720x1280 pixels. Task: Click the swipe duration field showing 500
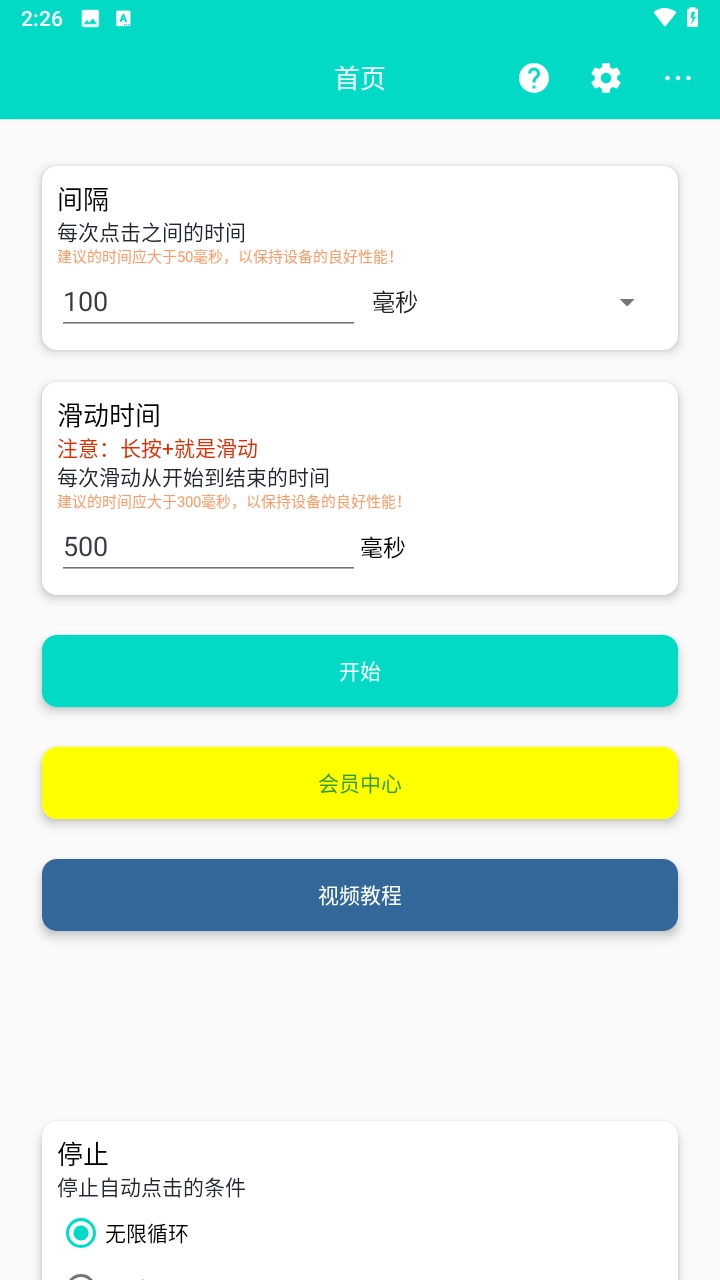point(200,547)
